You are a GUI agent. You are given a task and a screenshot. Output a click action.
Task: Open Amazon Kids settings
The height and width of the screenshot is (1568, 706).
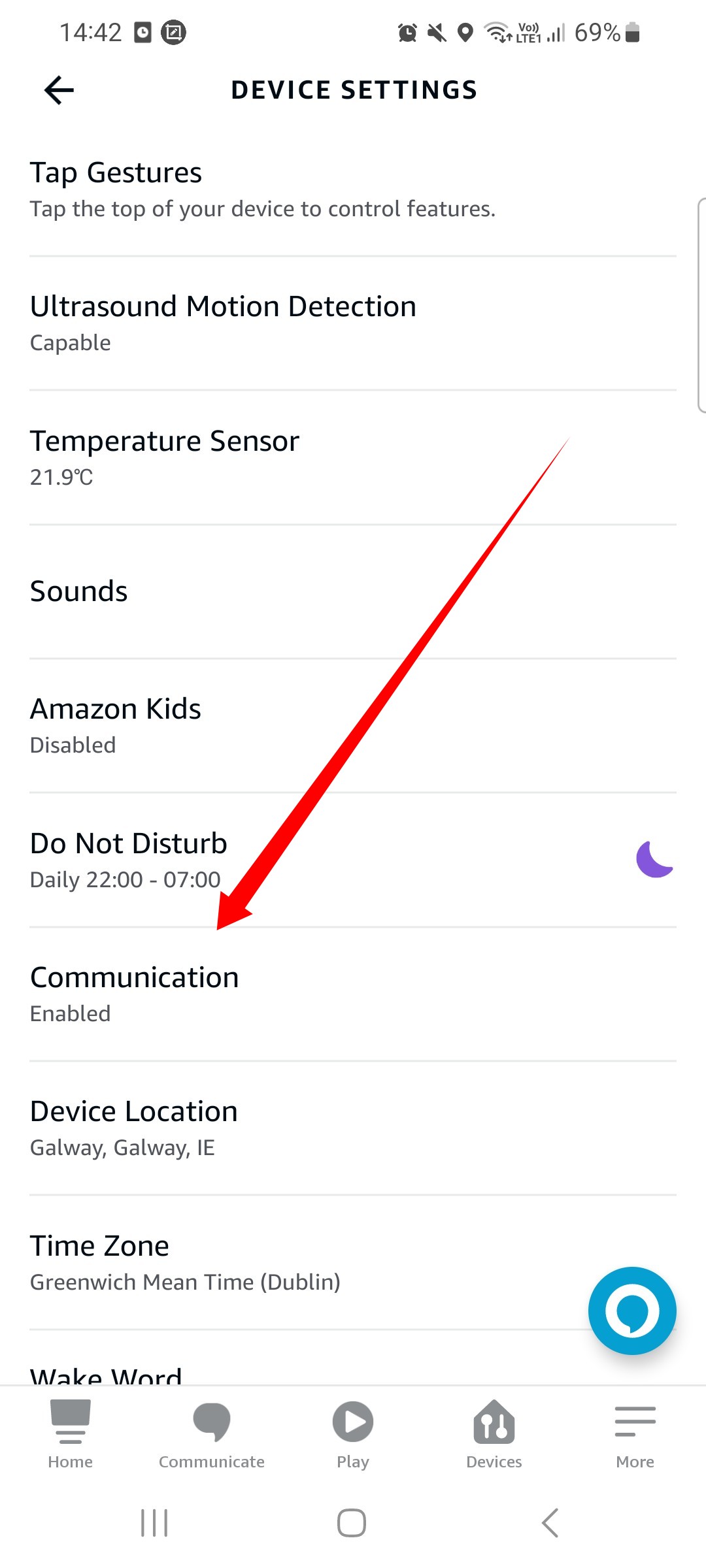[353, 726]
